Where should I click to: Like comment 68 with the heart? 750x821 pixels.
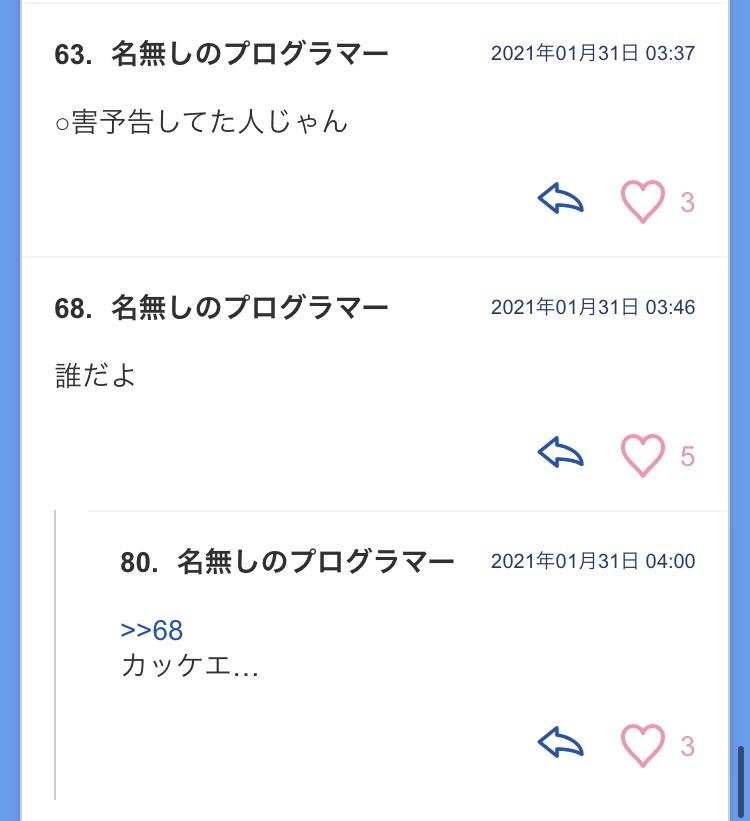click(642, 455)
